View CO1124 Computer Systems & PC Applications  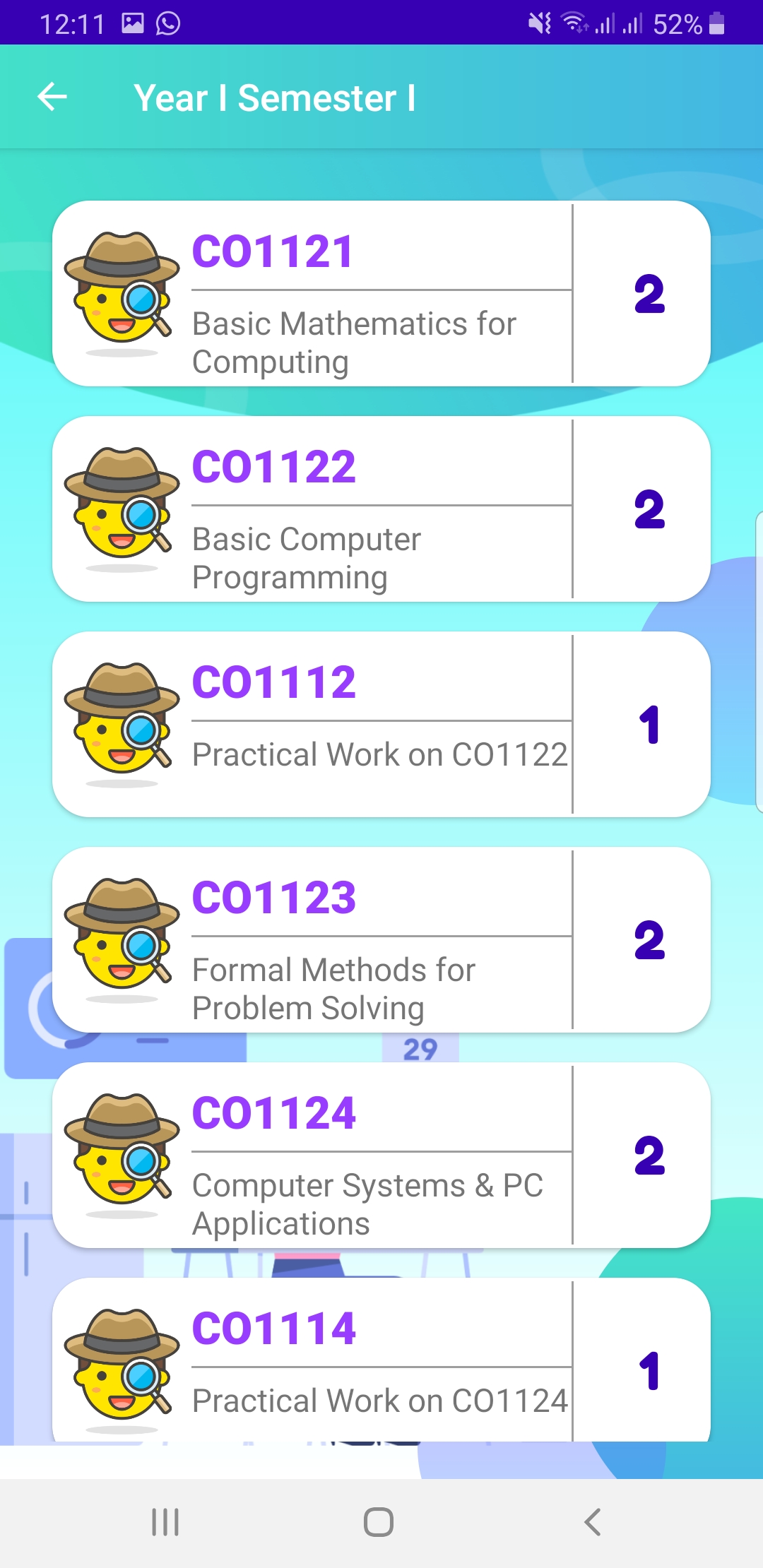pos(381,1156)
